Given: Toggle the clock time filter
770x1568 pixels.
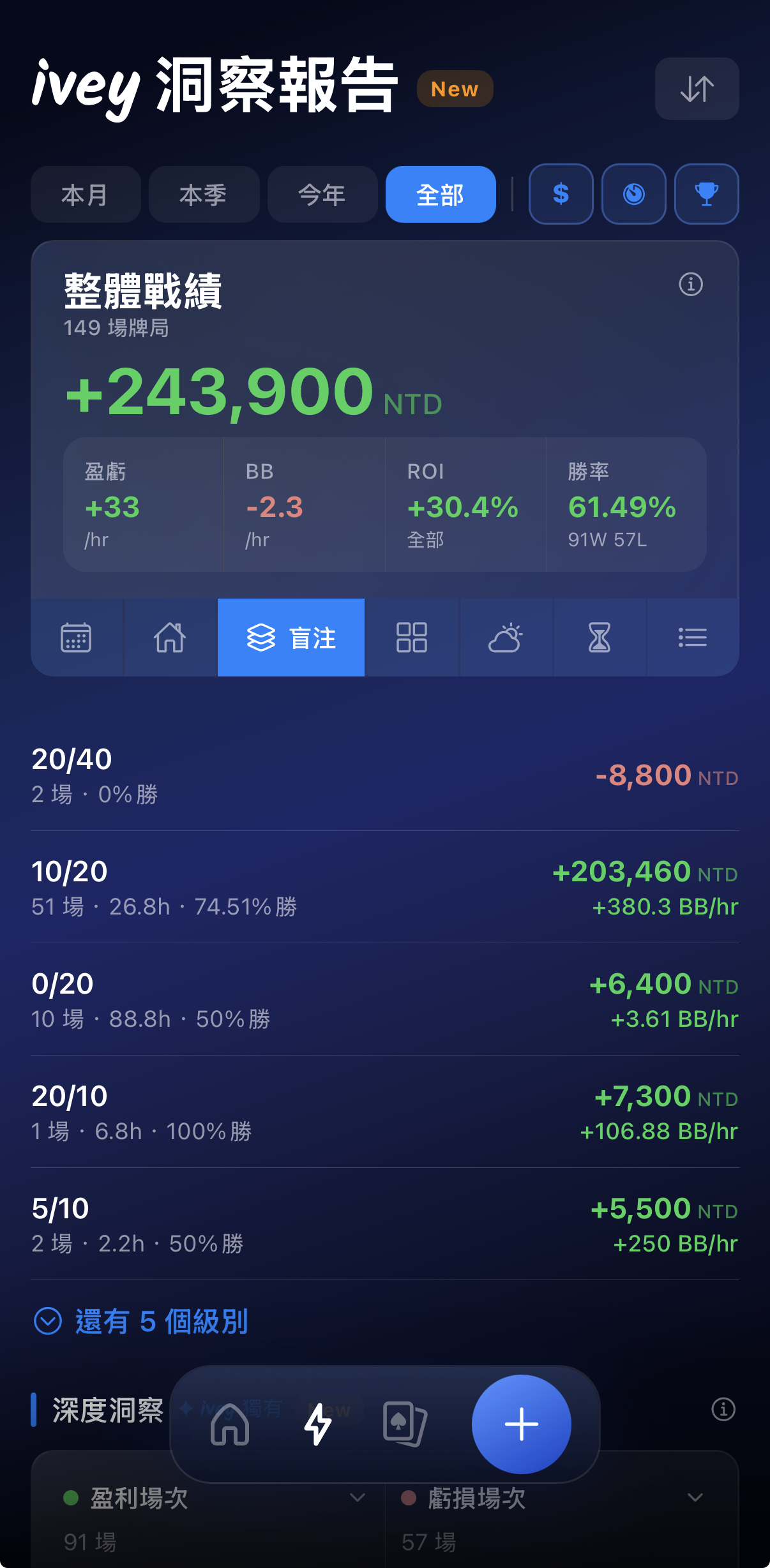Looking at the screenshot, I should 633,195.
